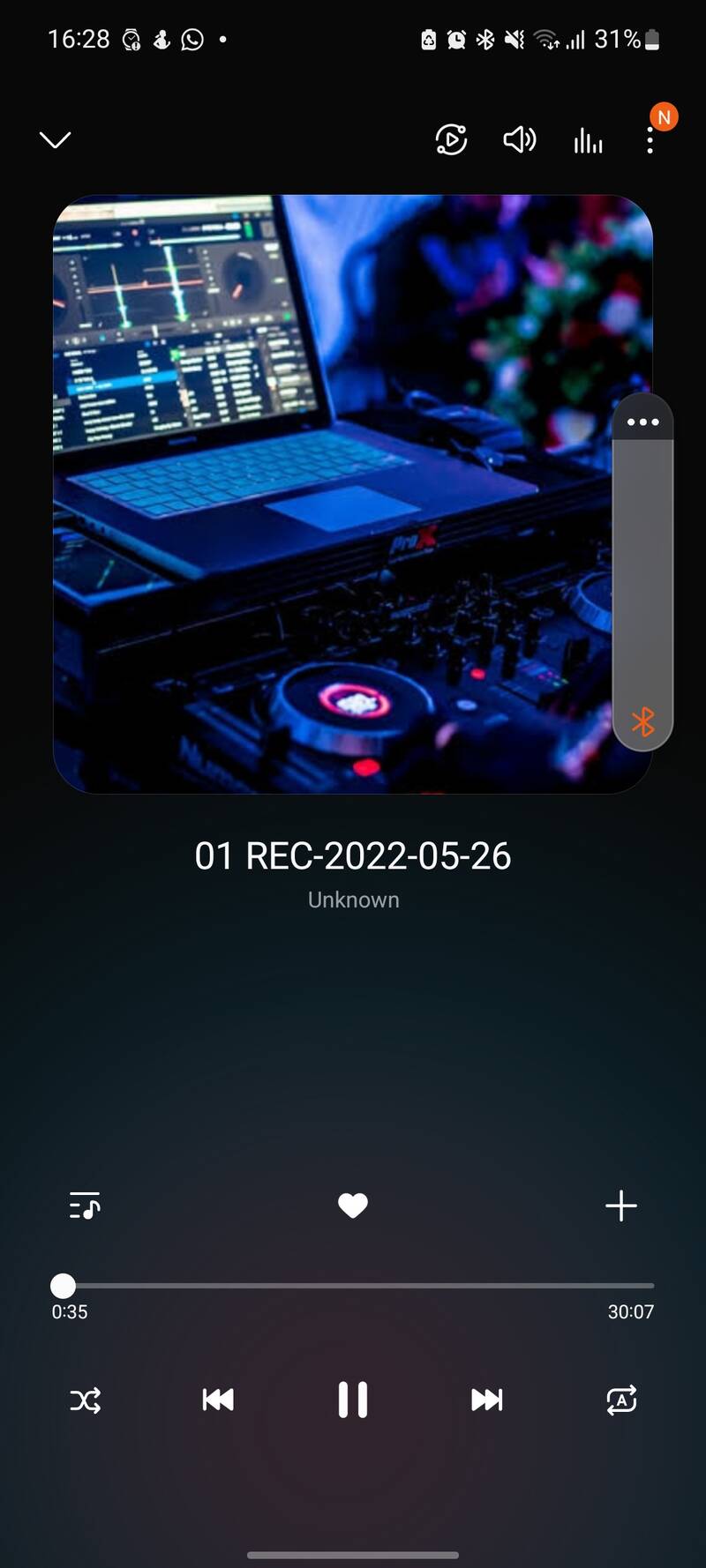This screenshot has height=1568, width=706.
Task: Add track to playlist with plus icon
Action: click(621, 1206)
